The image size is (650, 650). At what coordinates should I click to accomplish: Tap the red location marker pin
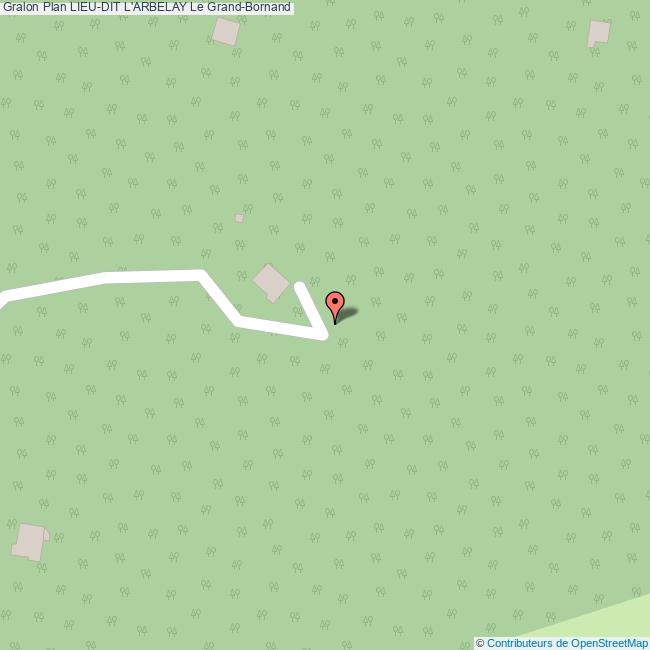coord(335,303)
